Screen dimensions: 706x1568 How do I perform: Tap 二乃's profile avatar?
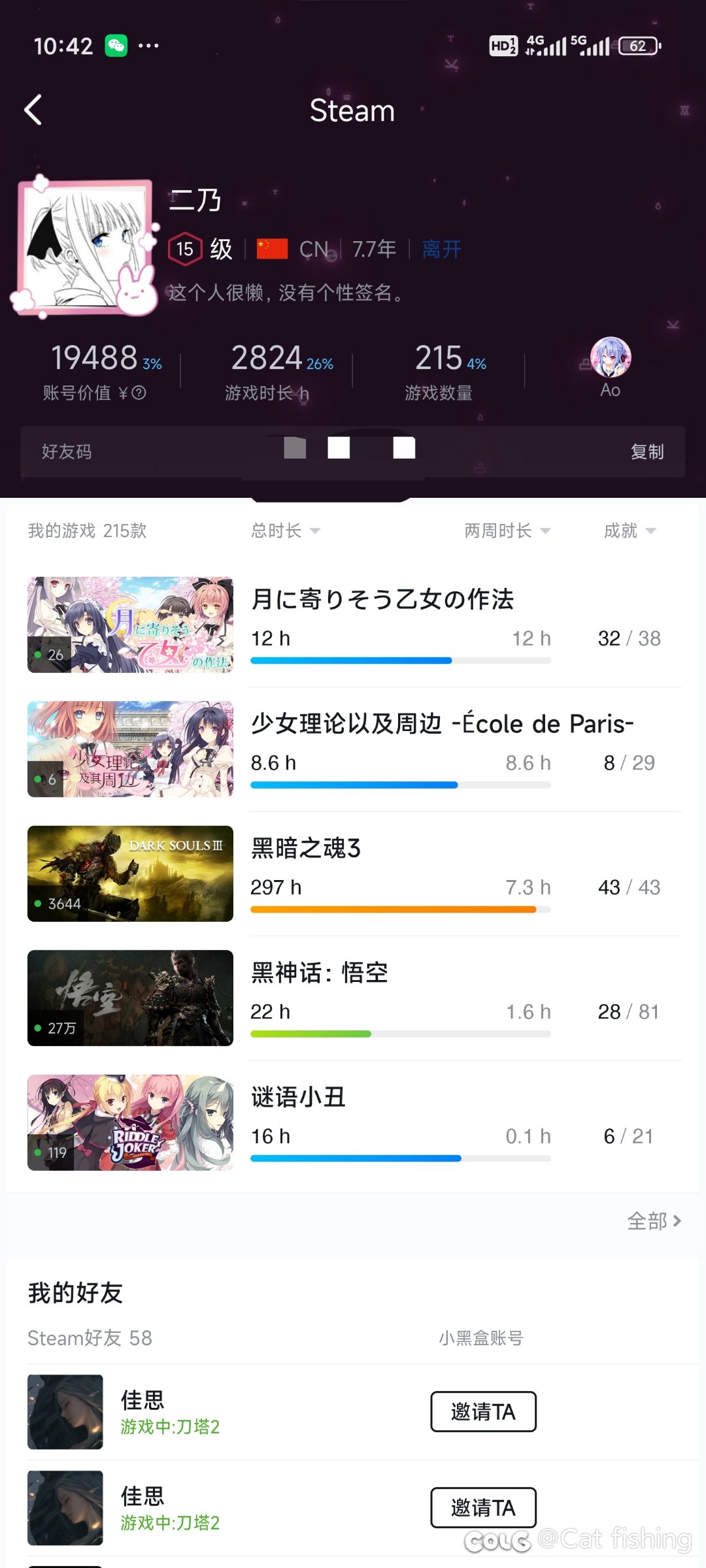(x=85, y=246)
